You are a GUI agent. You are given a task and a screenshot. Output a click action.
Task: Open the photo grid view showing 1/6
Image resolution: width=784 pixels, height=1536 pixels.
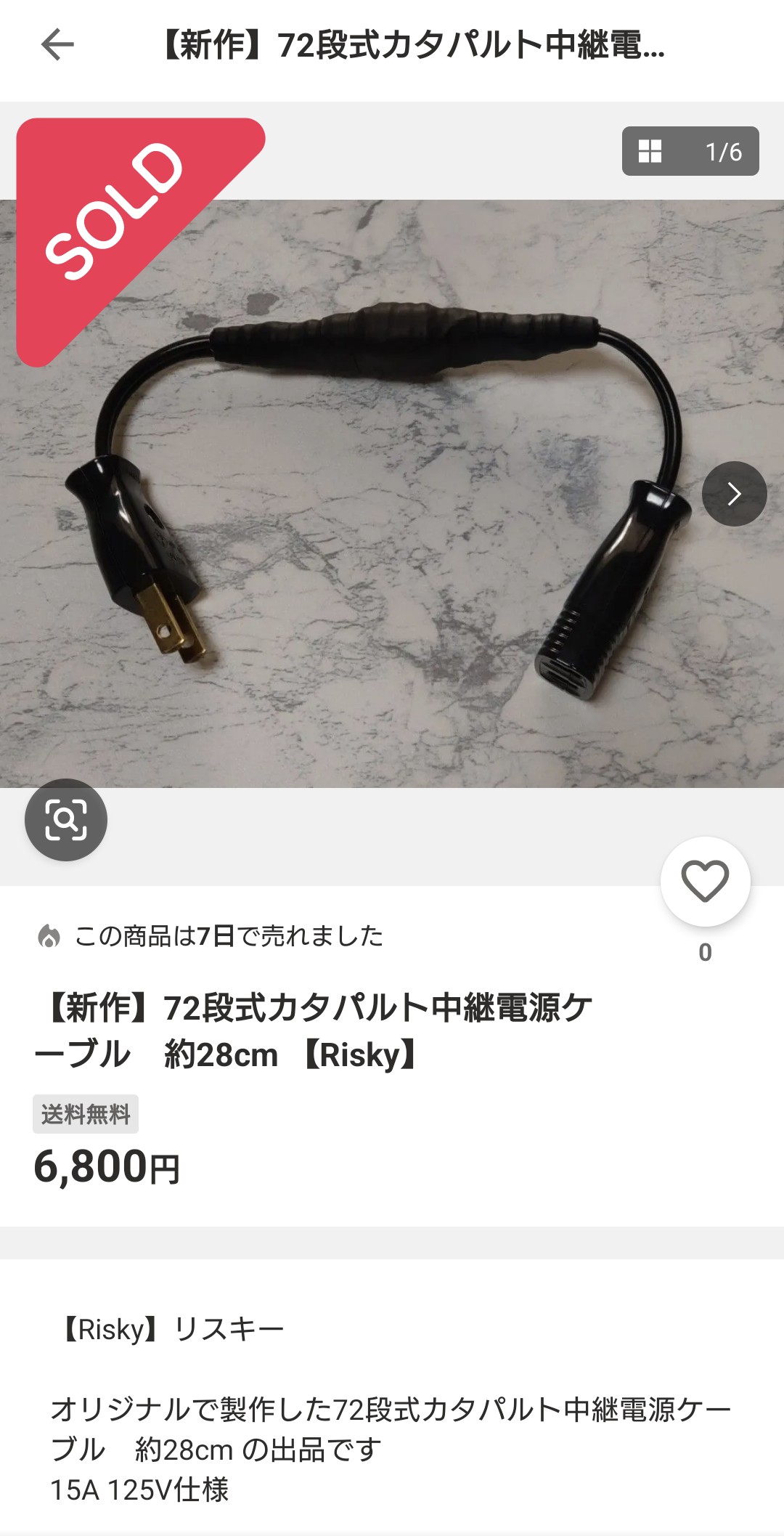690,151
